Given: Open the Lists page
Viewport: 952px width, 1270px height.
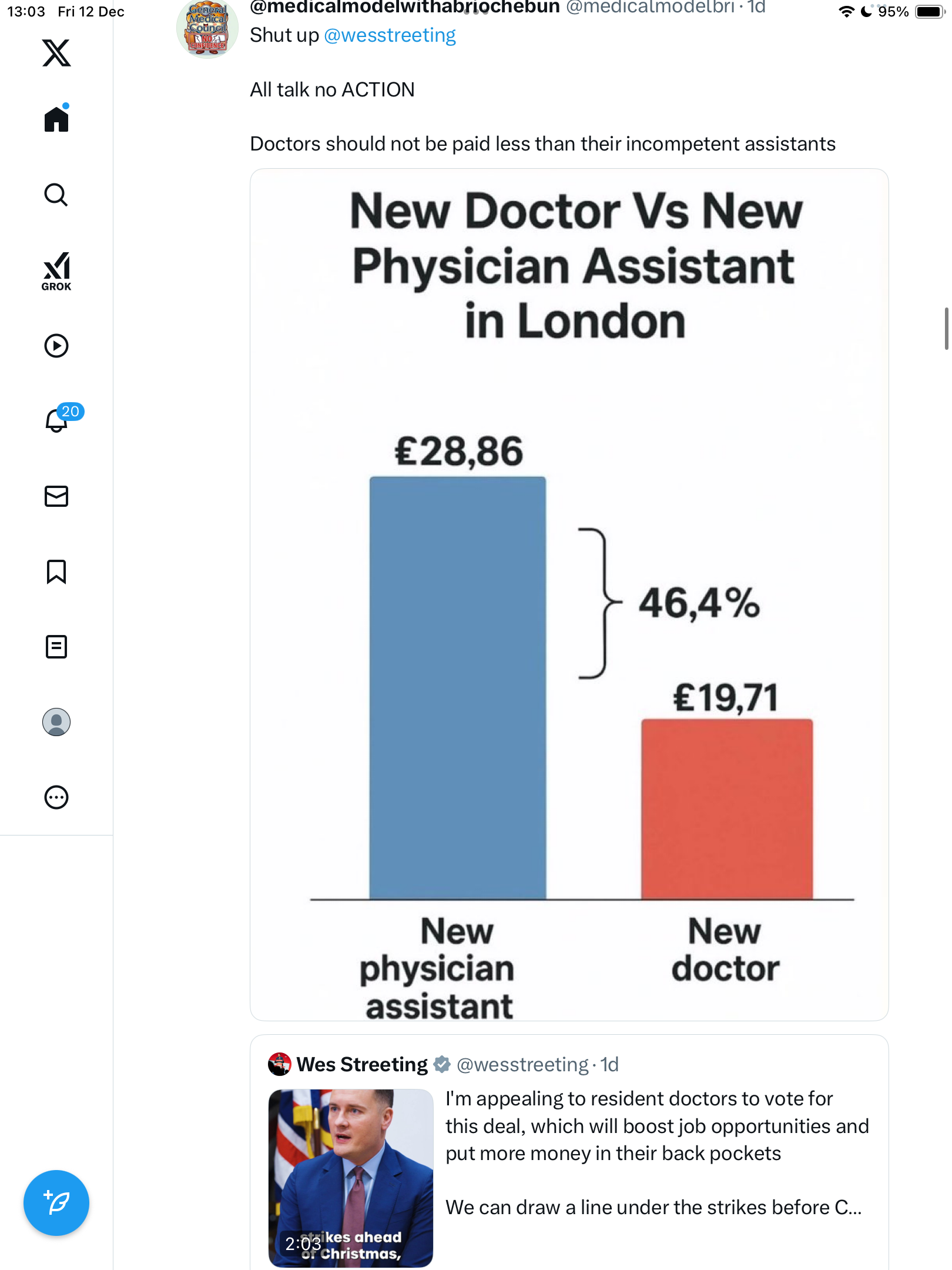Looking at the screenshot, I should tap(56, 647).
